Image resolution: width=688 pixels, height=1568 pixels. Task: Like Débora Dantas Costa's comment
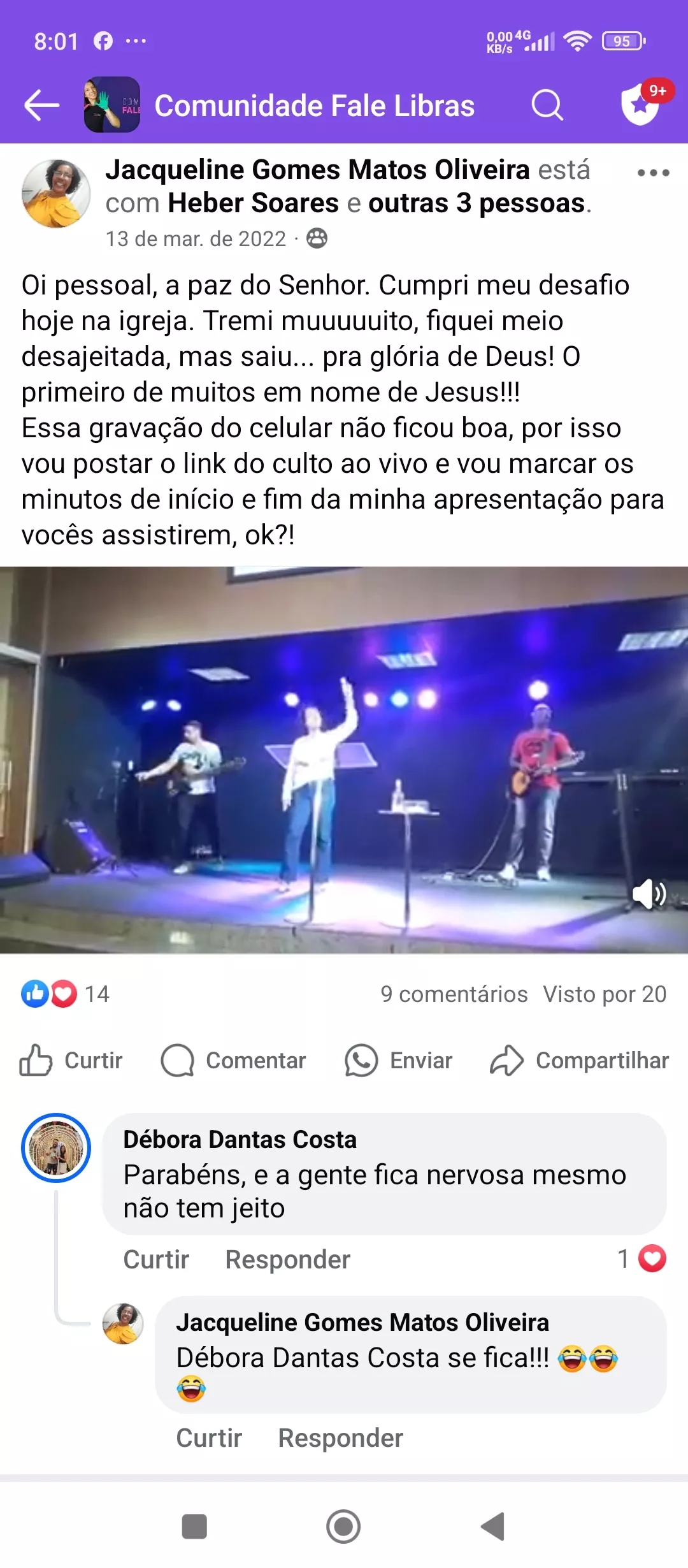156,1259
